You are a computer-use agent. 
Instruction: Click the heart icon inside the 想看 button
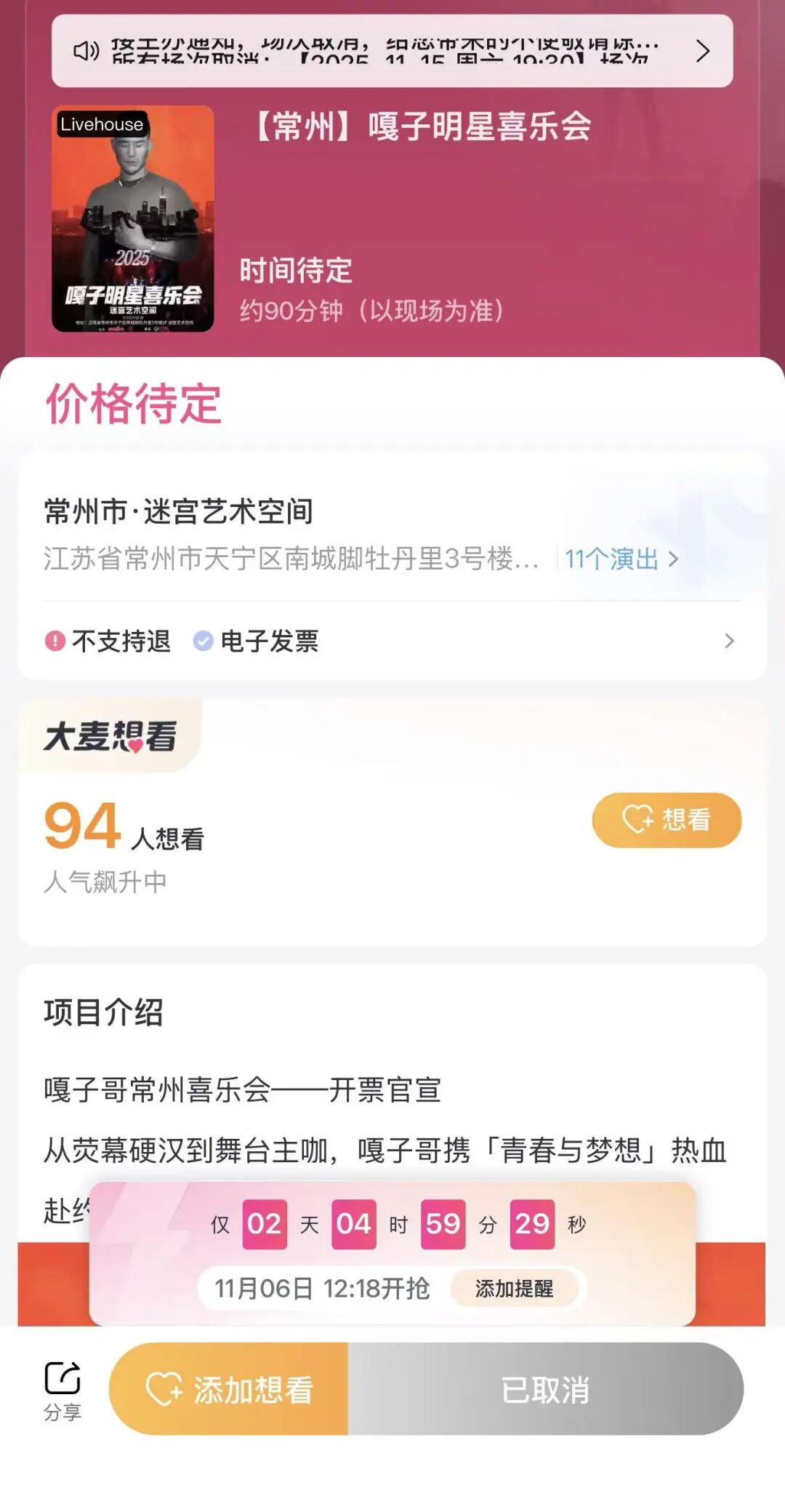[637, 819]
